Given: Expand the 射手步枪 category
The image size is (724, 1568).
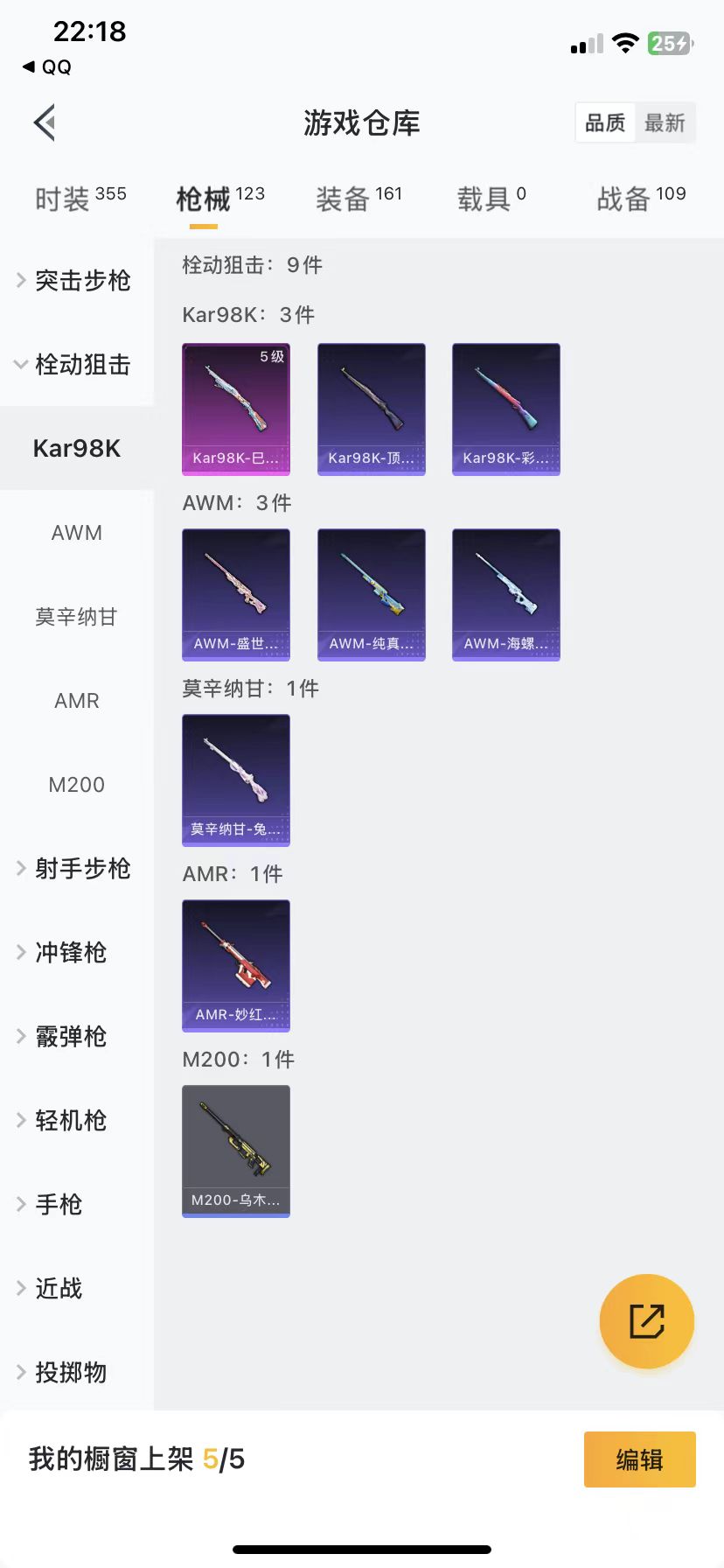Looking at the screenshot, I should tap(74, 868).
